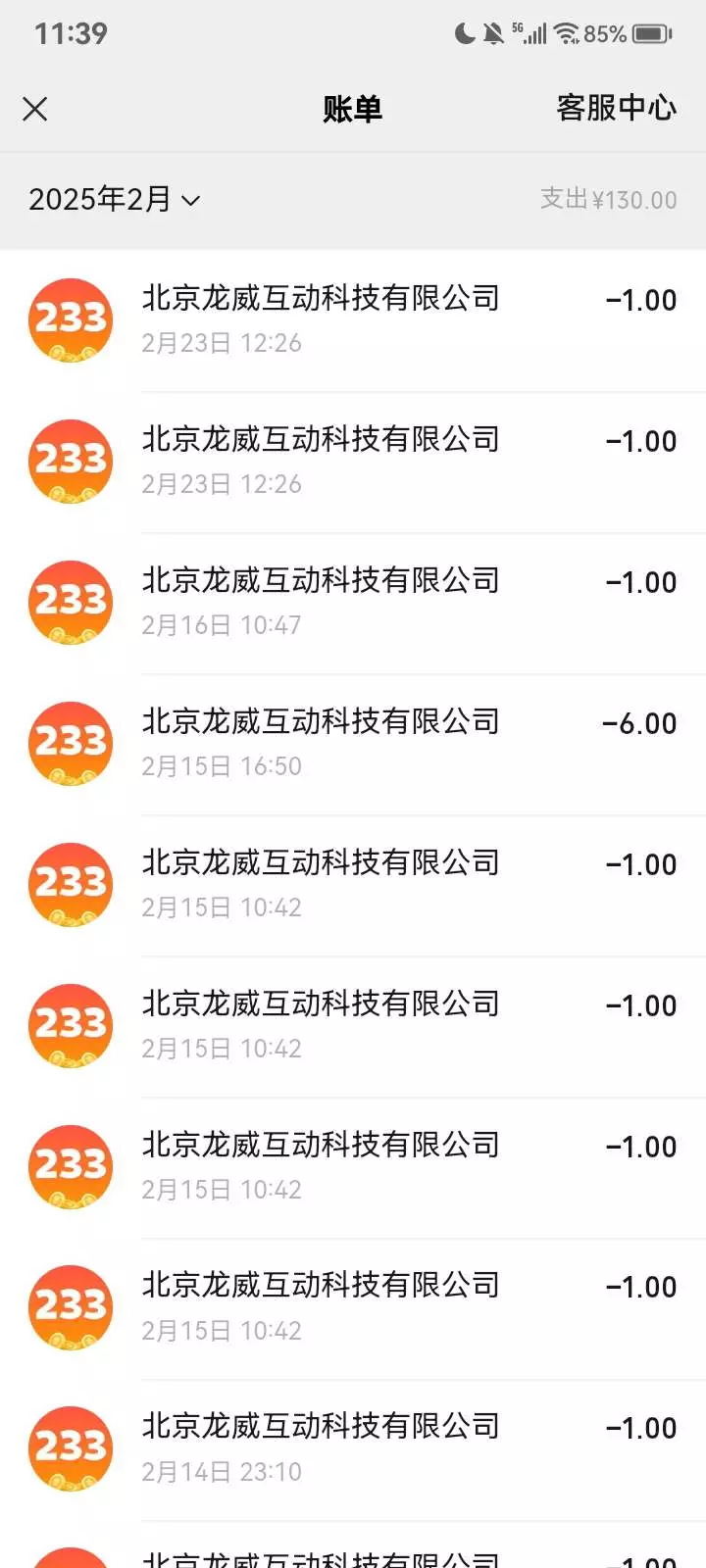Viewport: 706px width, 1568px height.
Task: Expand the 2025年2月 month picker
Action: (115, 200)
